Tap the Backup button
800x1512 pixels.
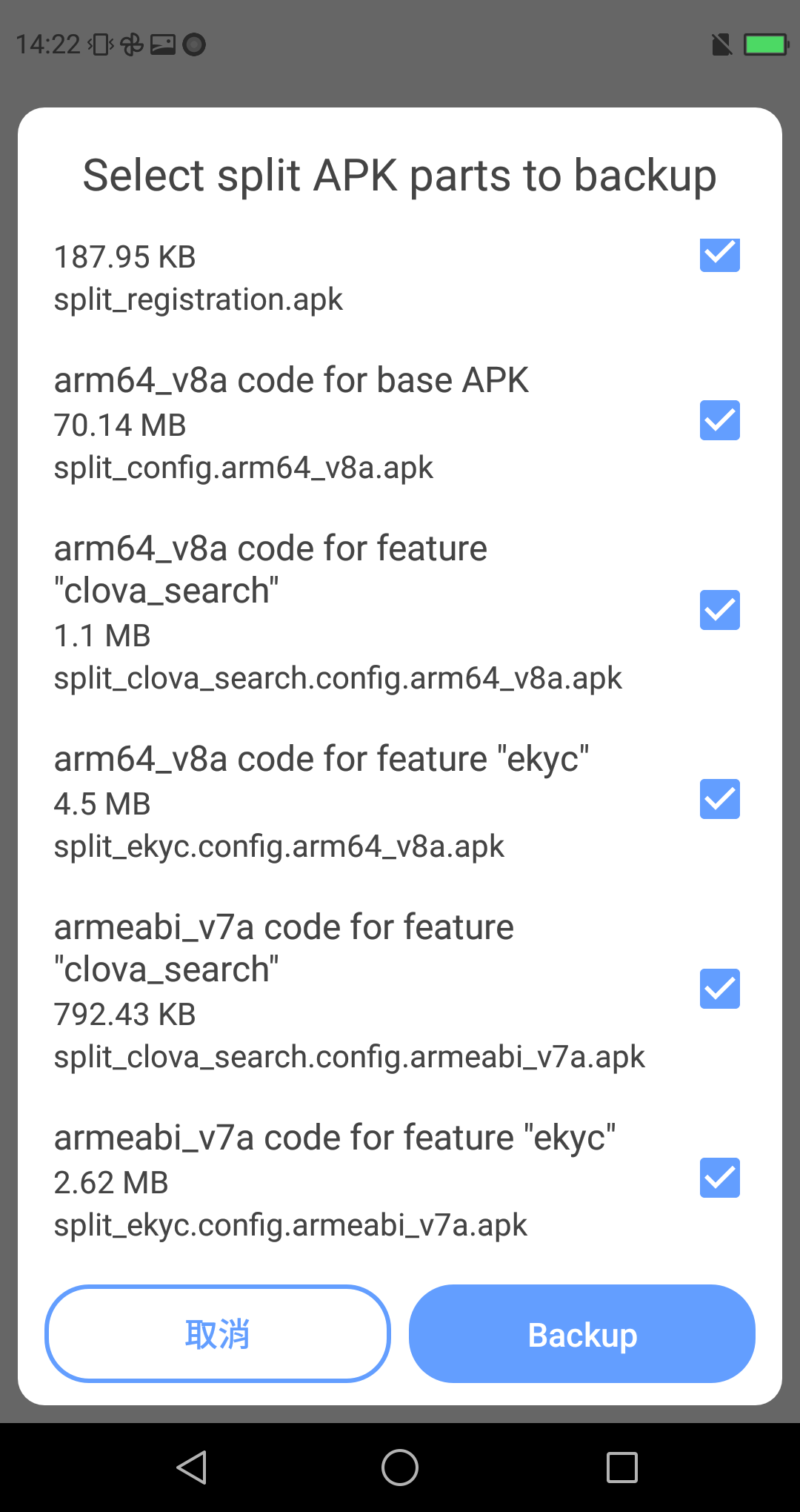tap(582, 1334)
